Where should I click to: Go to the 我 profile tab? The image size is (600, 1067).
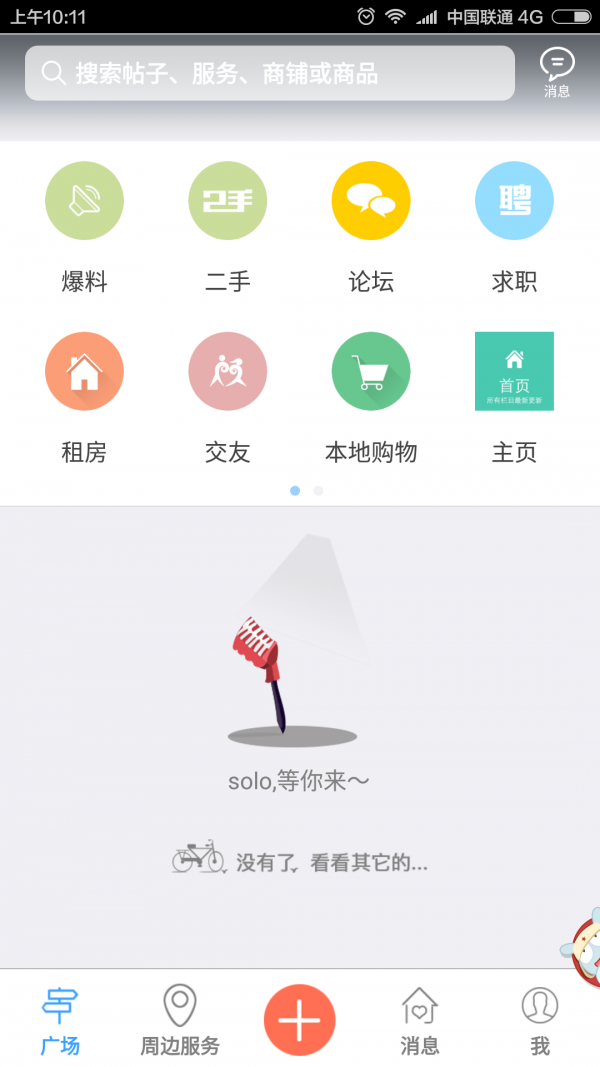coord(540,1020)
